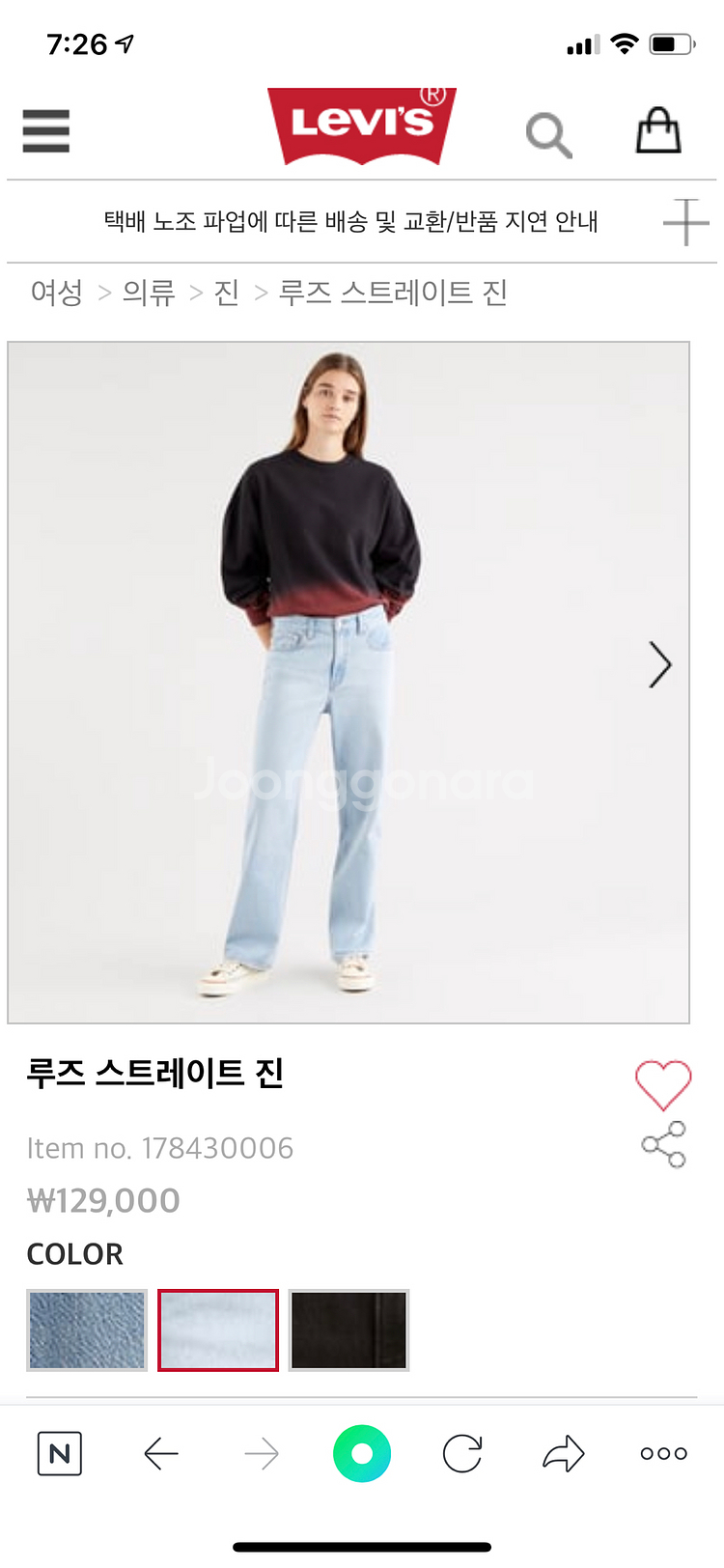Viewport: 724px width, 1568px height.
Task: Tap the Levi's logo to go home
Action: pos(361,126)
